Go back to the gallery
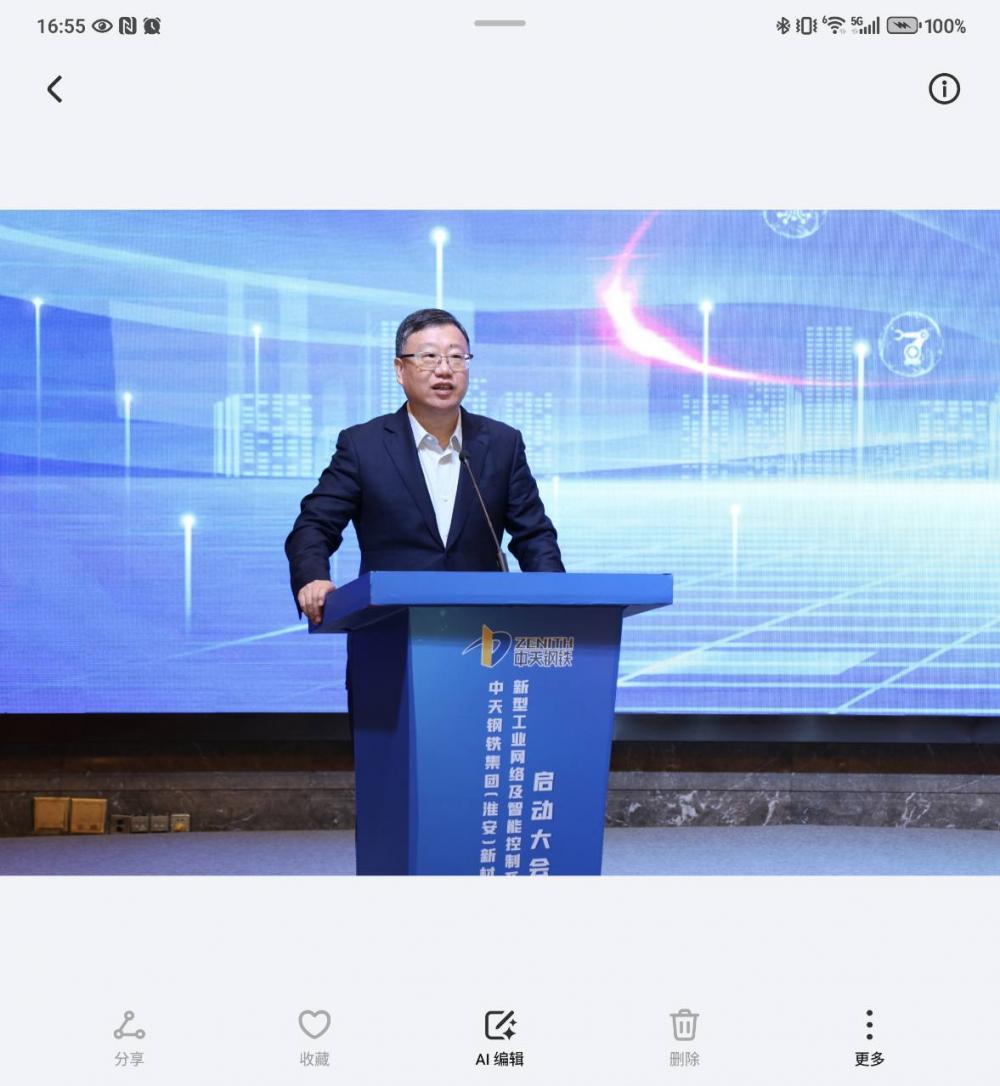 coord(55,89)
